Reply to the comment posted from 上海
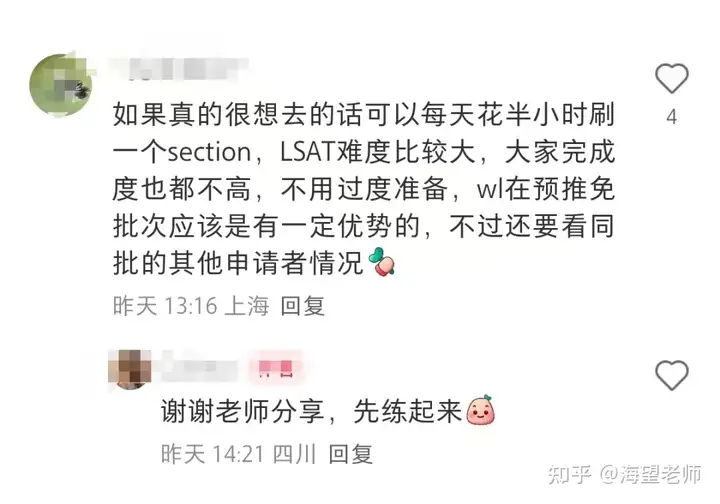 pos(302,306)
